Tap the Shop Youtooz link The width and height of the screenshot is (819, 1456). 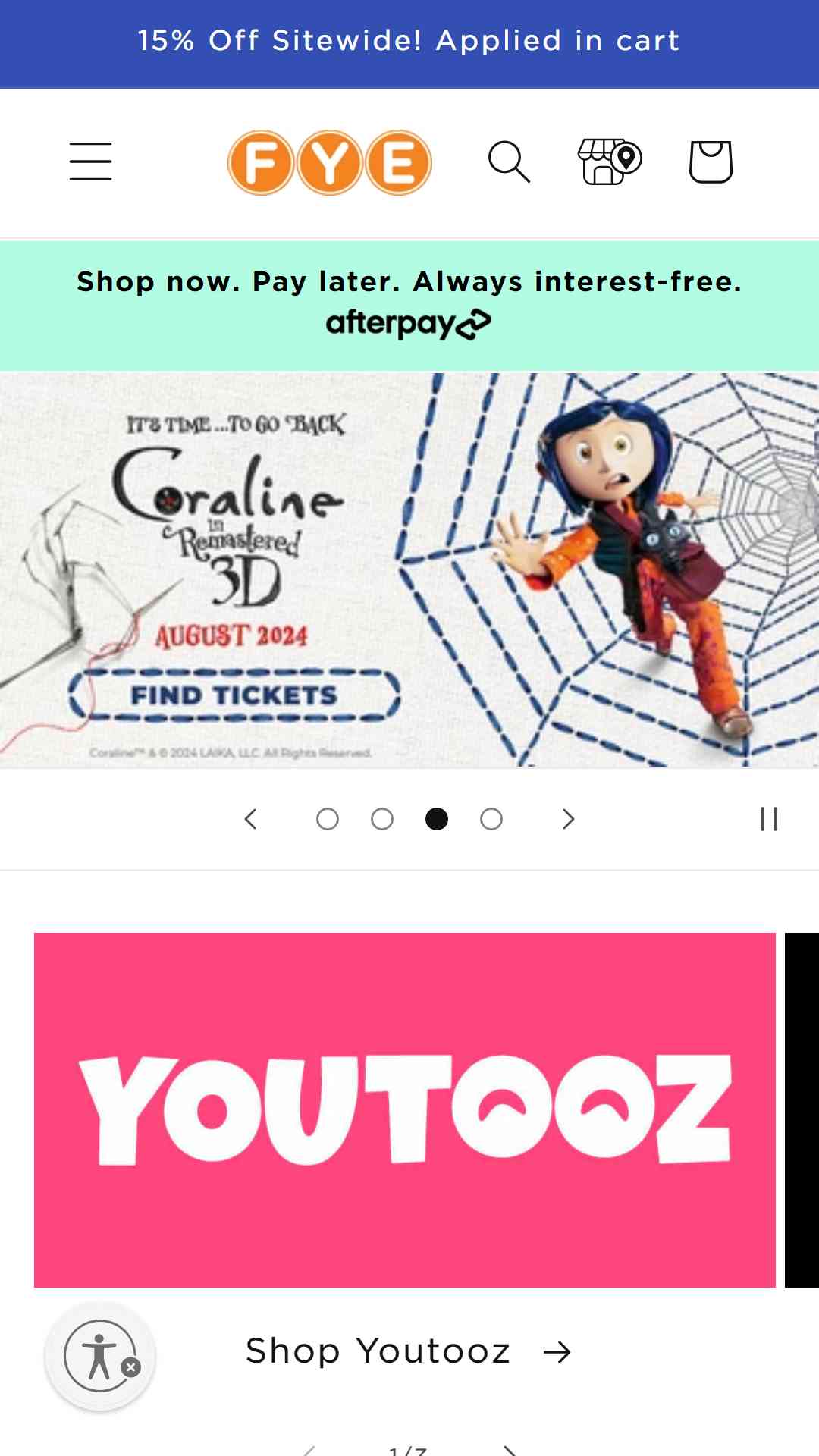(409, 1351)
